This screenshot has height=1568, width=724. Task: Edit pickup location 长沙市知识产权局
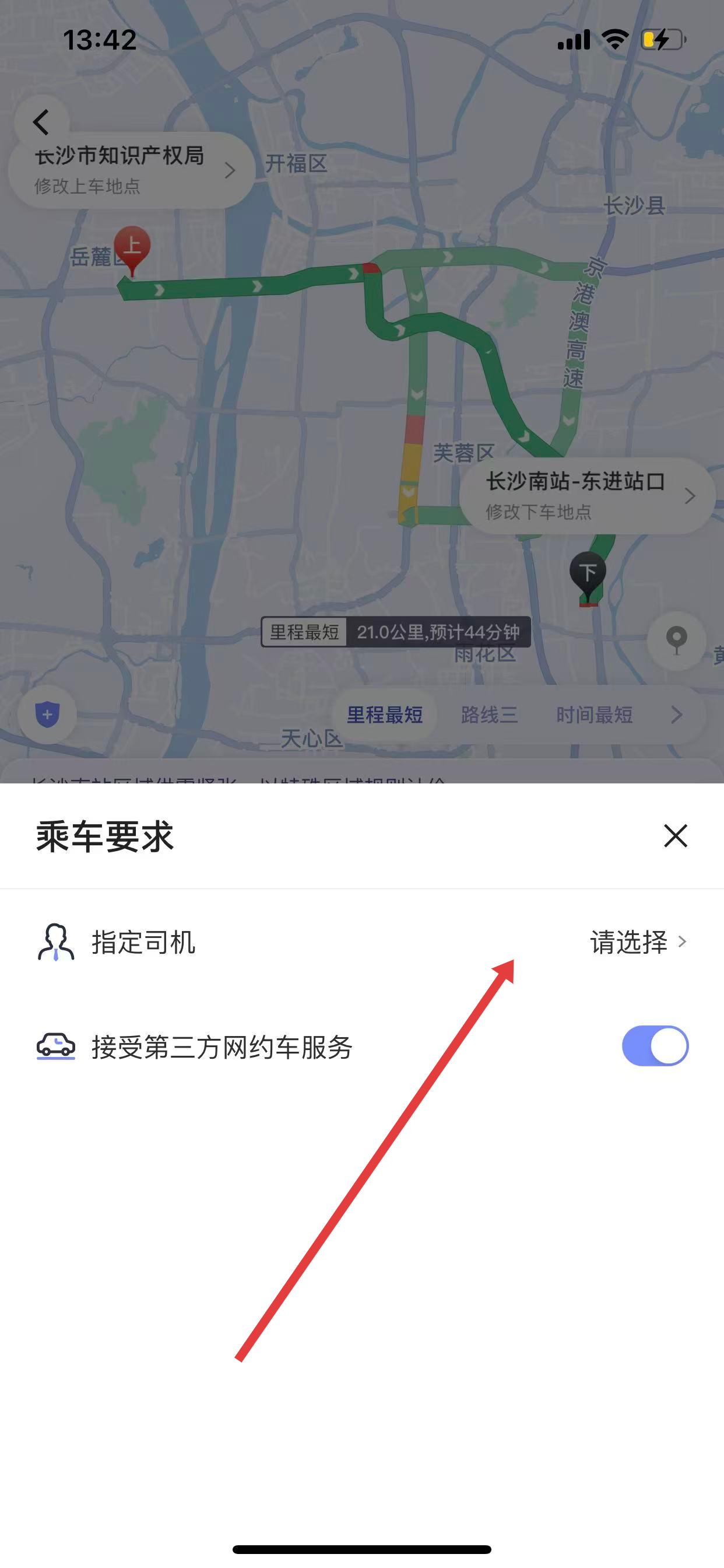[x=131, y=170]
